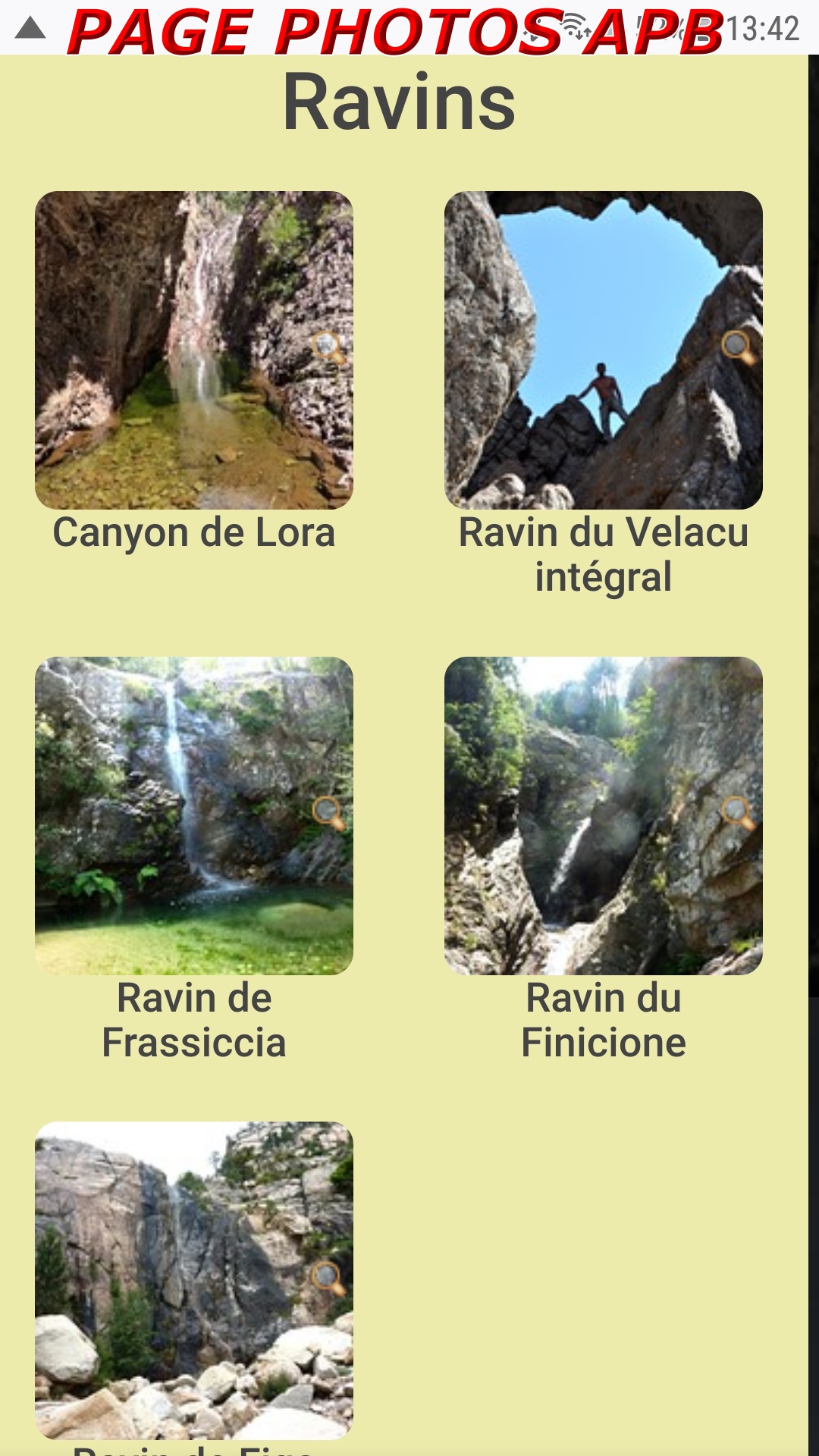Open the Ravin de Frassiccia photo

[194, 815]
